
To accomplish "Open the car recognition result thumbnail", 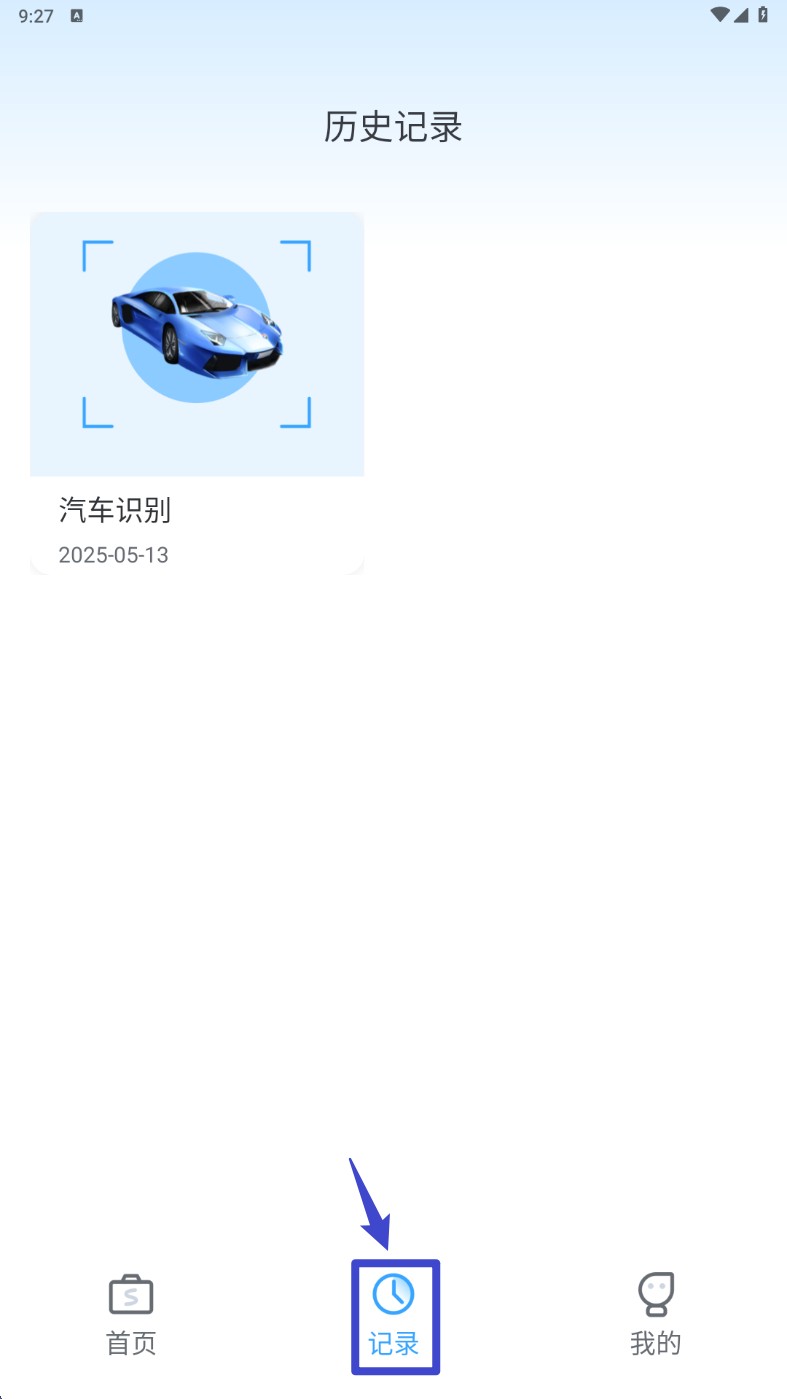I will tap(197, 343).
